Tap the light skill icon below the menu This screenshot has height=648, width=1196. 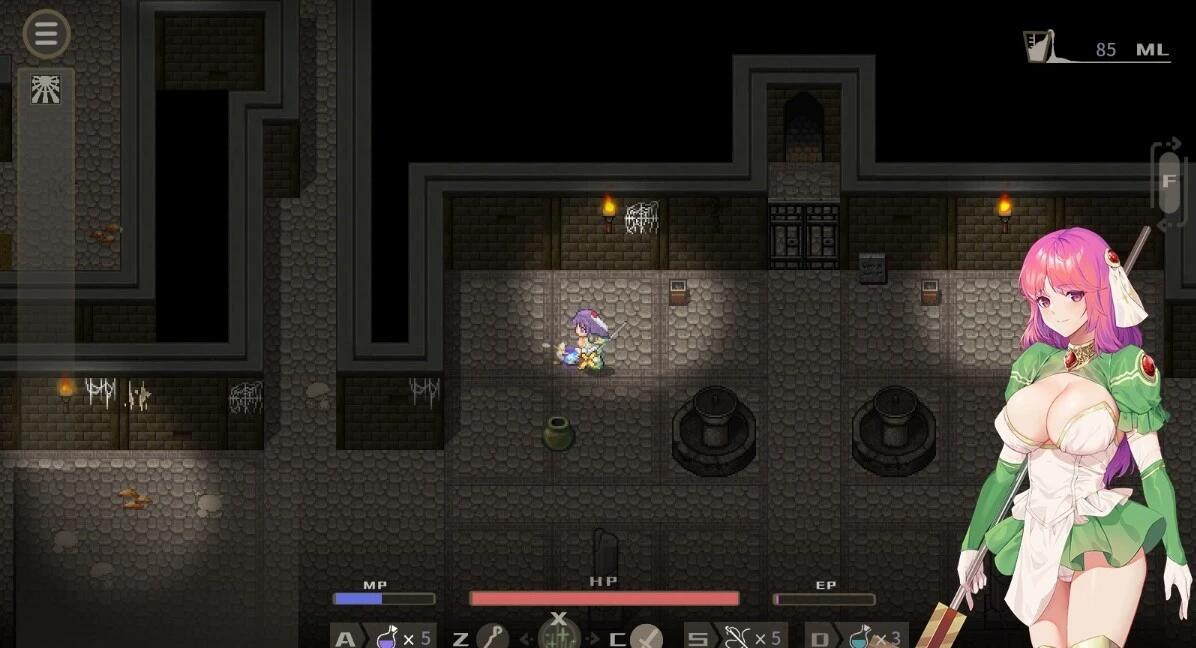point(46,86)
